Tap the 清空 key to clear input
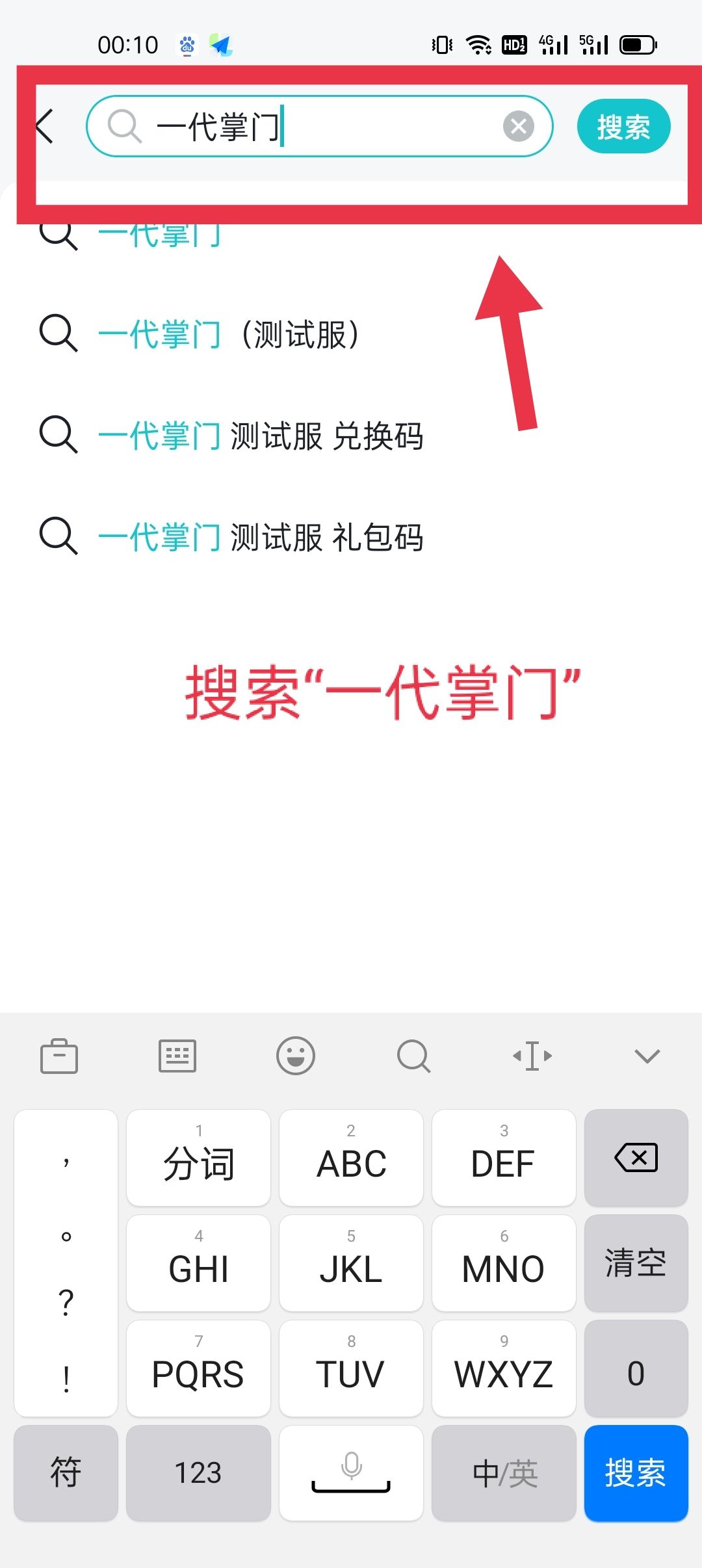Screen dimensions: 702x1568 [x=636, y=1263]
